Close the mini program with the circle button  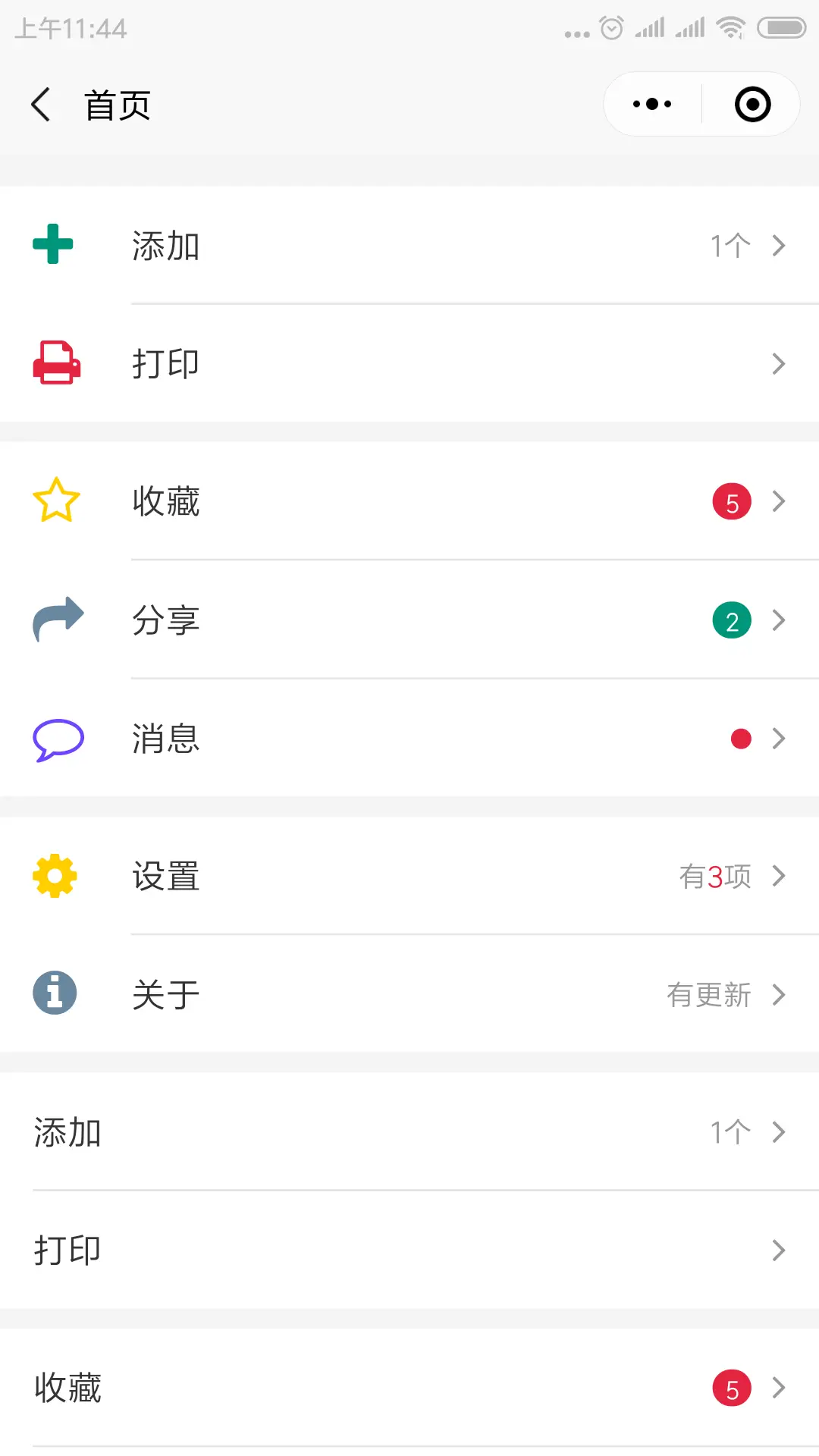pos(752,105)
